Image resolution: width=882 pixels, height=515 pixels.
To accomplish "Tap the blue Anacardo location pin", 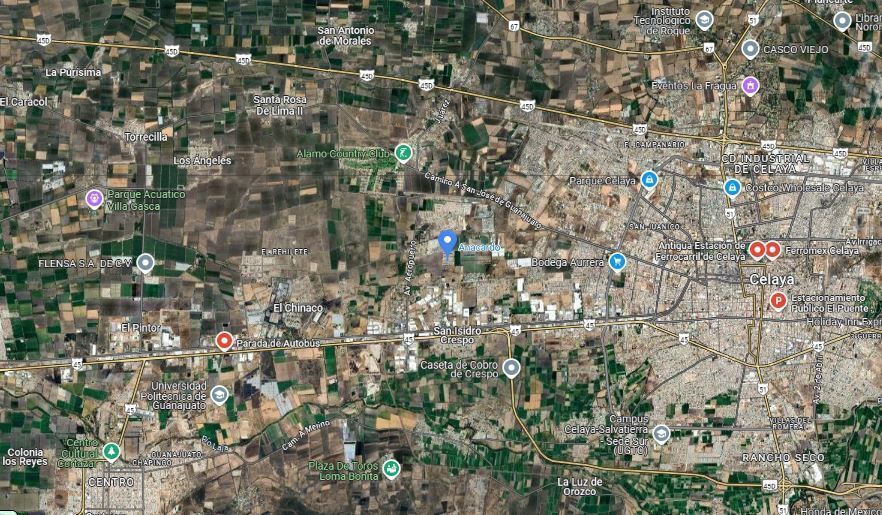I will point(448,241).
